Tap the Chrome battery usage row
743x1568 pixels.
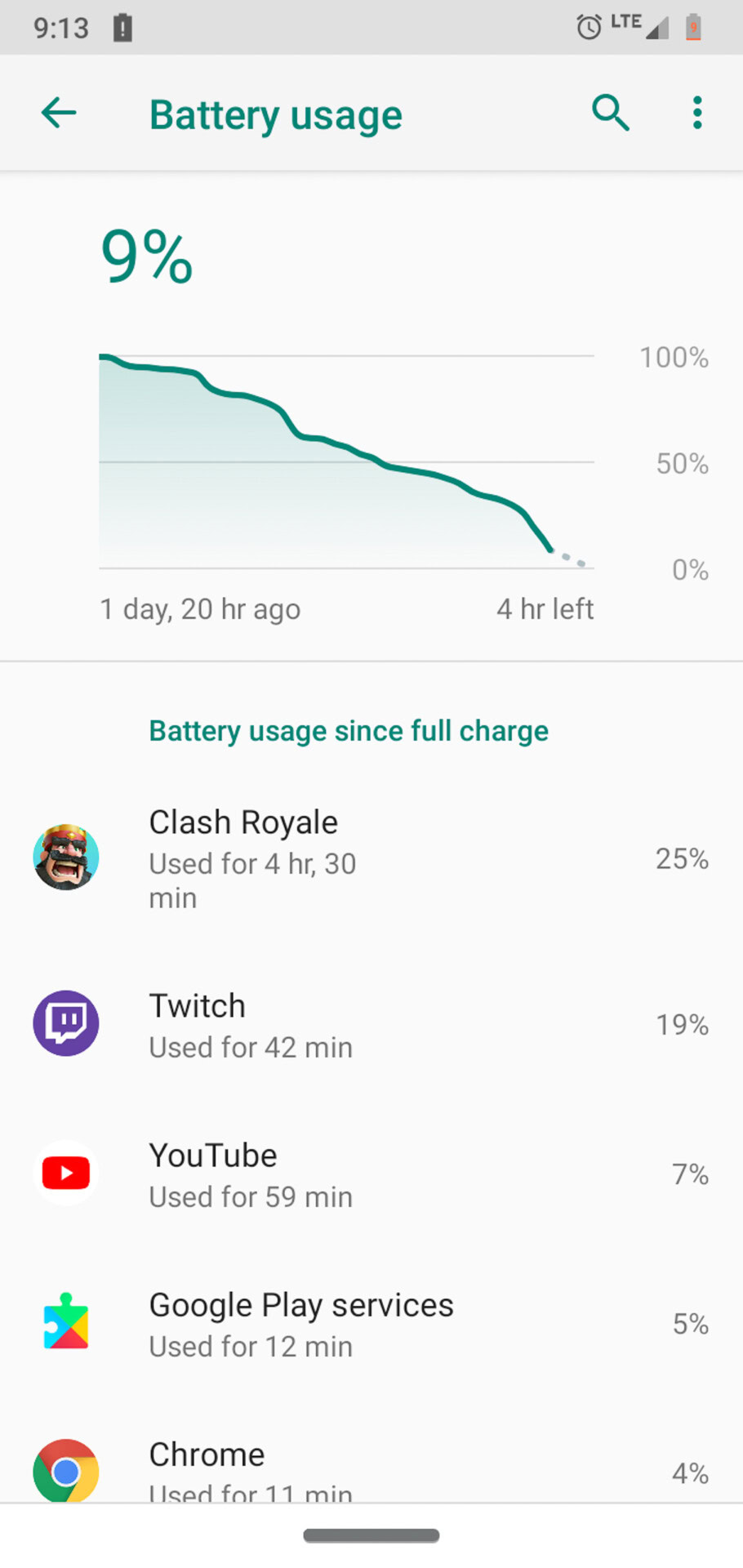[371, 1470]
